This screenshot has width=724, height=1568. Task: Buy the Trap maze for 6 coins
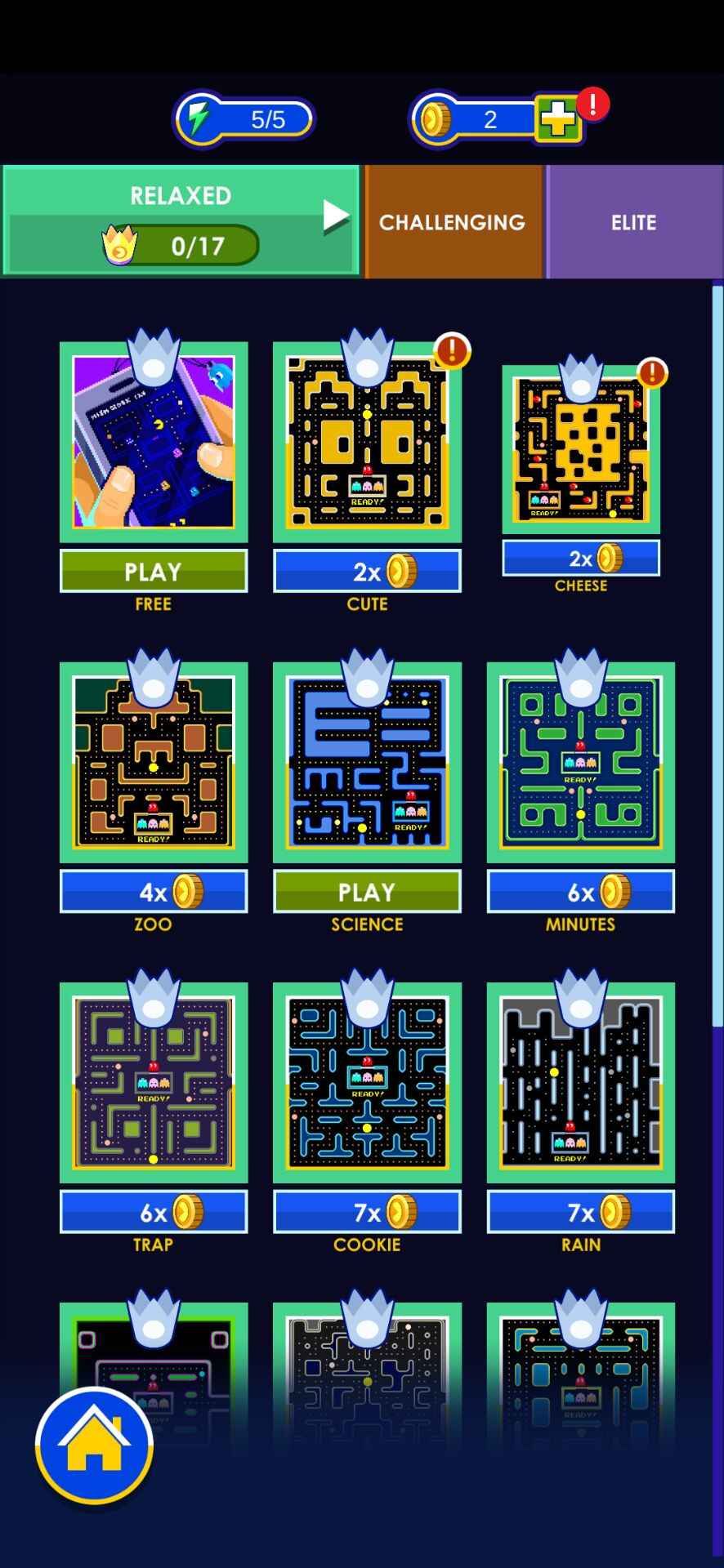point(154,1211)
